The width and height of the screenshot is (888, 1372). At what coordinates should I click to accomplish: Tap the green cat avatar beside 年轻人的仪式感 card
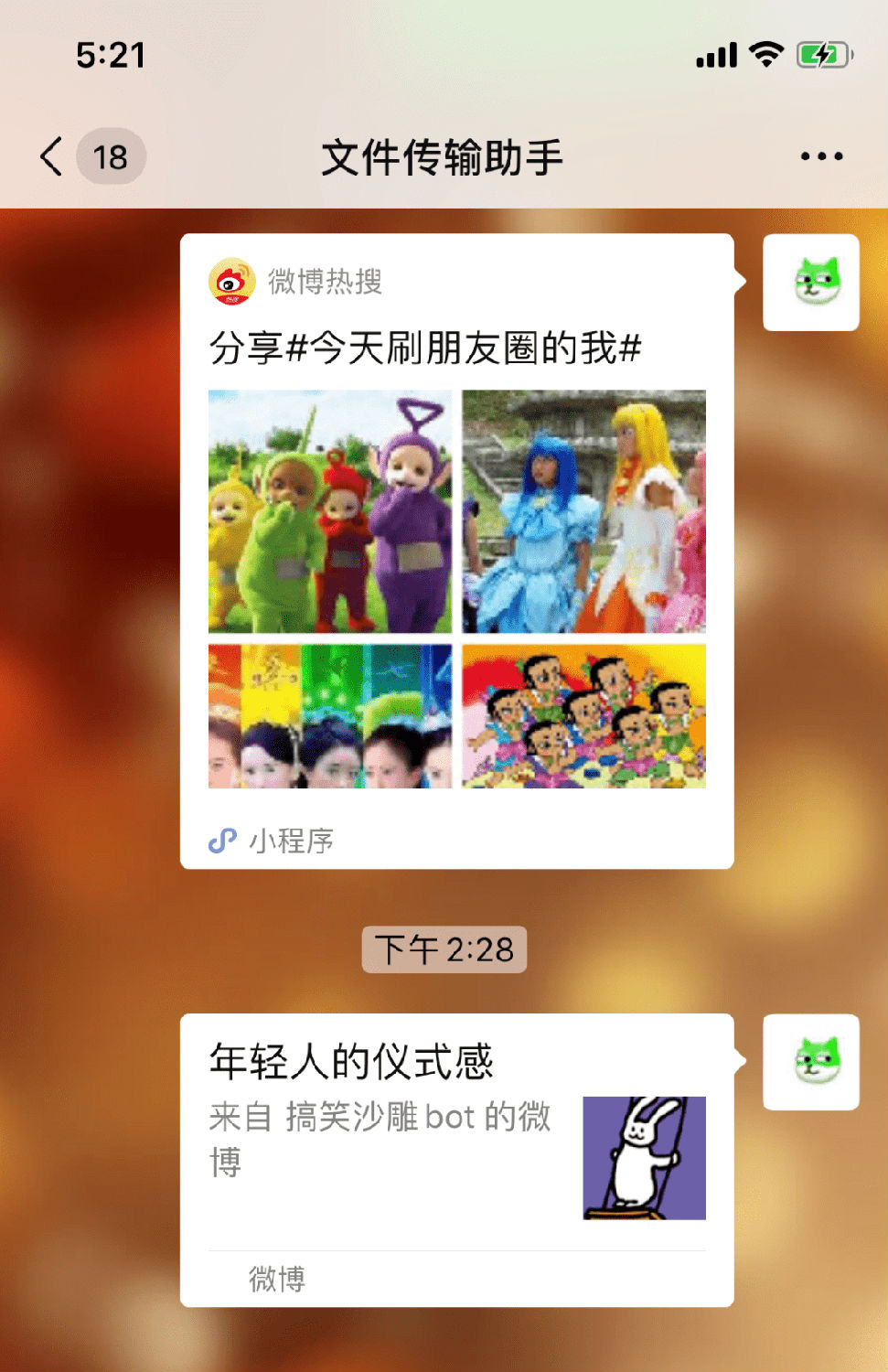tap(810, 1061)
